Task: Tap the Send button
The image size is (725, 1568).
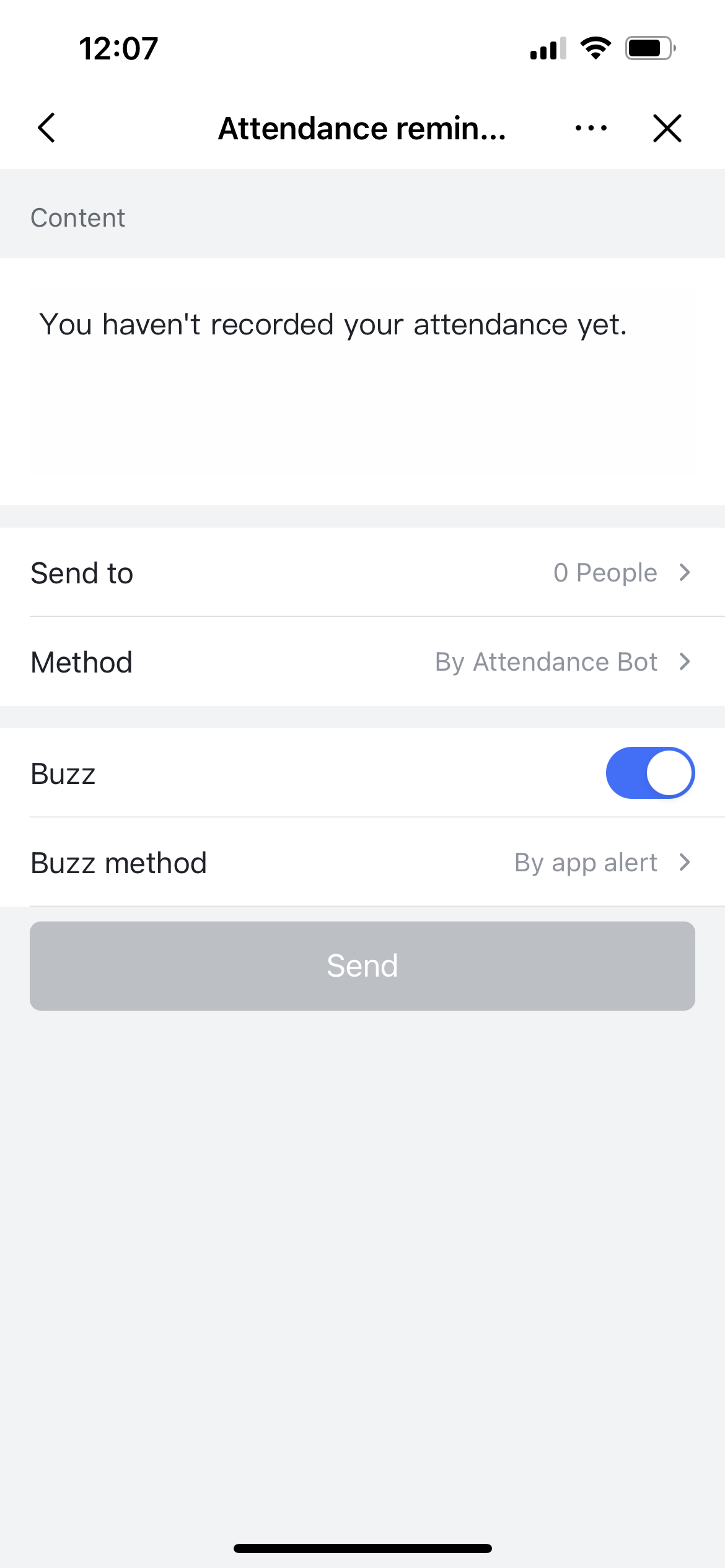Action: click(362, 965)
